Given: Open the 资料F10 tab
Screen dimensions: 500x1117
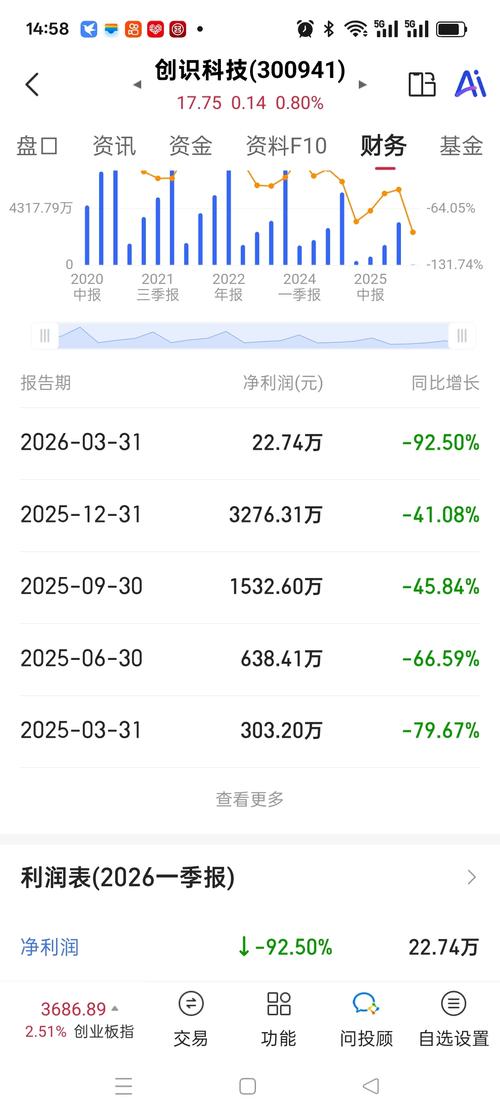Looking at the screenshot, I should (286, 146).
